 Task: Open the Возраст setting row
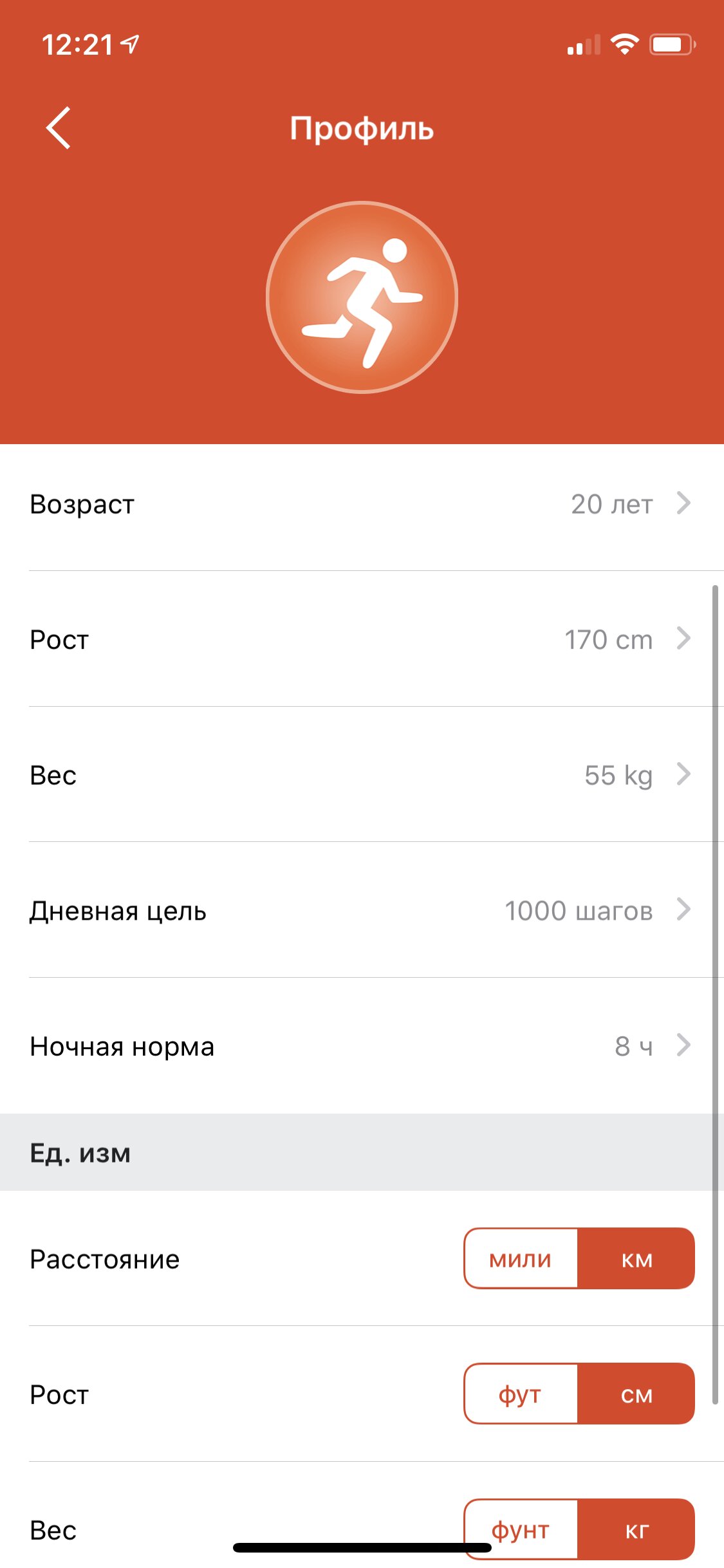(x=362, y=504)
